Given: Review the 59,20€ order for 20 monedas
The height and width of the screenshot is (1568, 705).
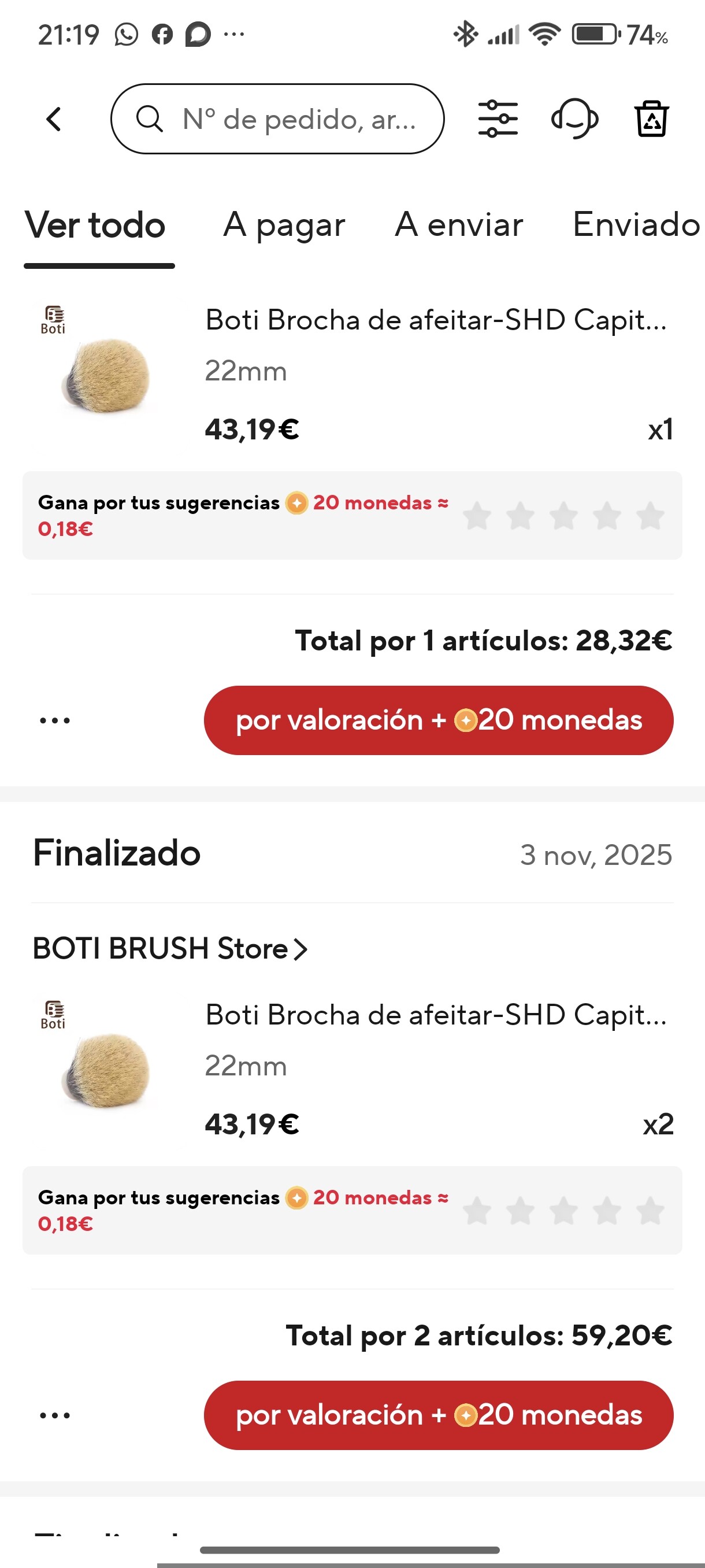Looking at the screenshot, I should point(438,1415).
